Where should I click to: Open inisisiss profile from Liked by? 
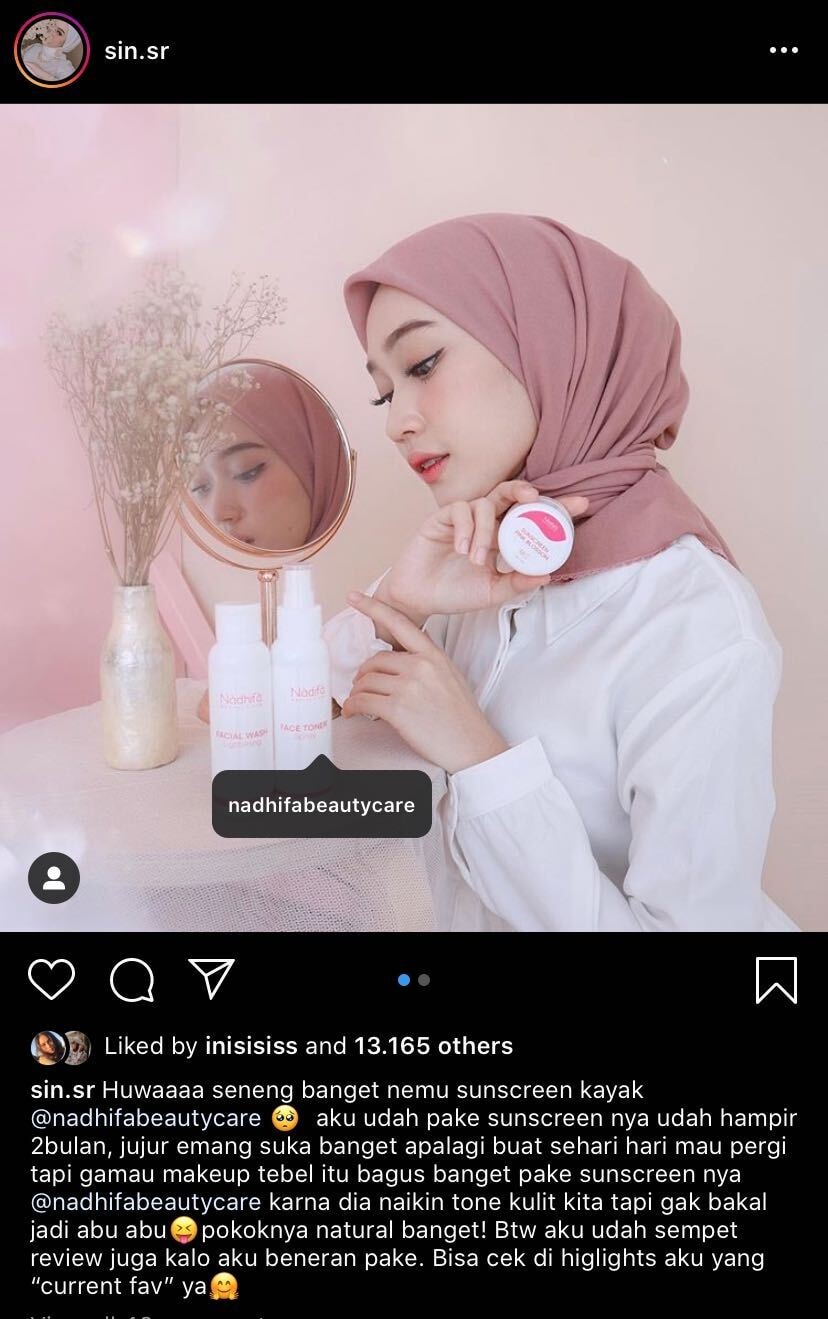[x=251, y=1046]
